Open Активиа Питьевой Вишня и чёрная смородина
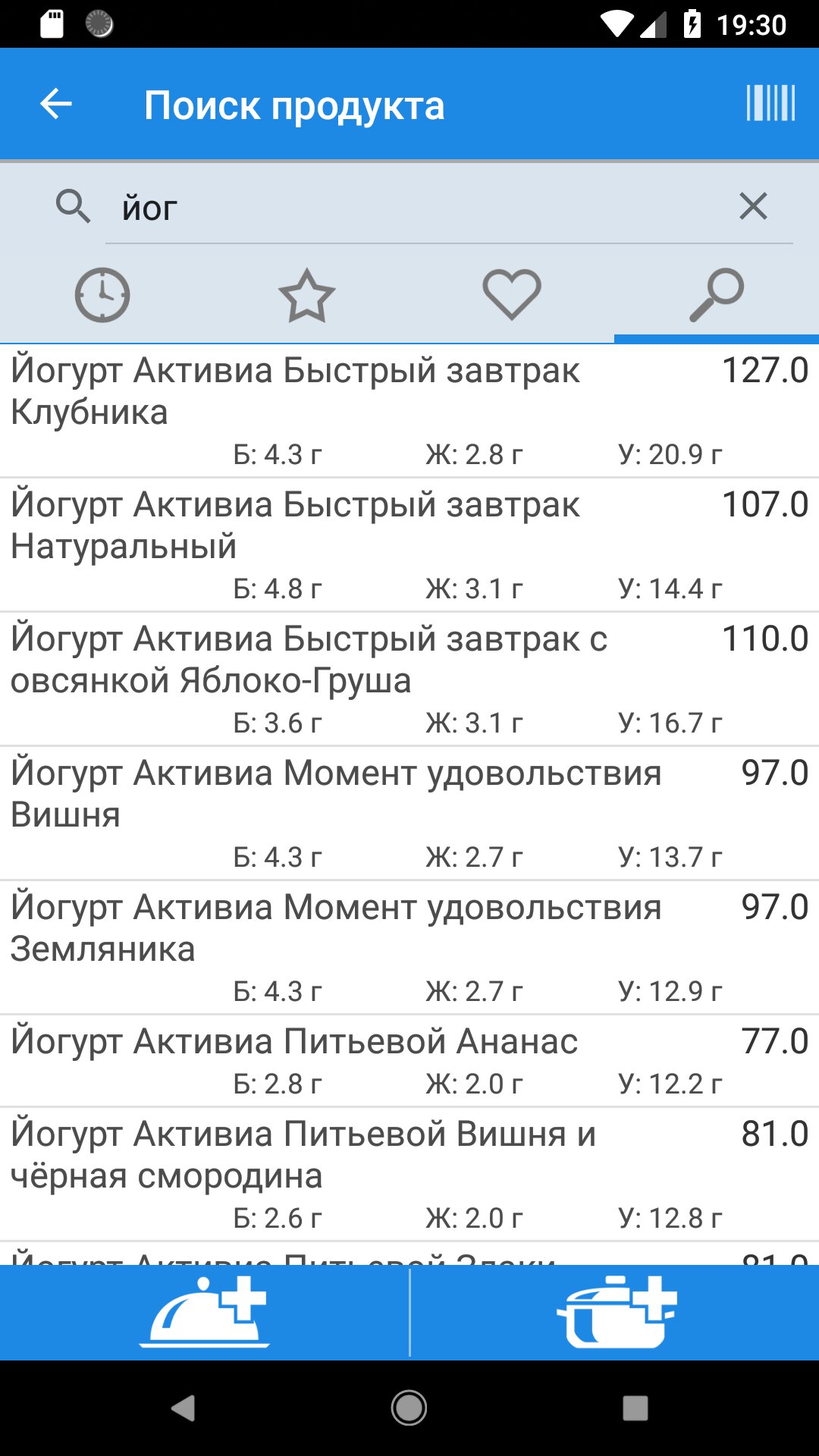 (409, 1175)
